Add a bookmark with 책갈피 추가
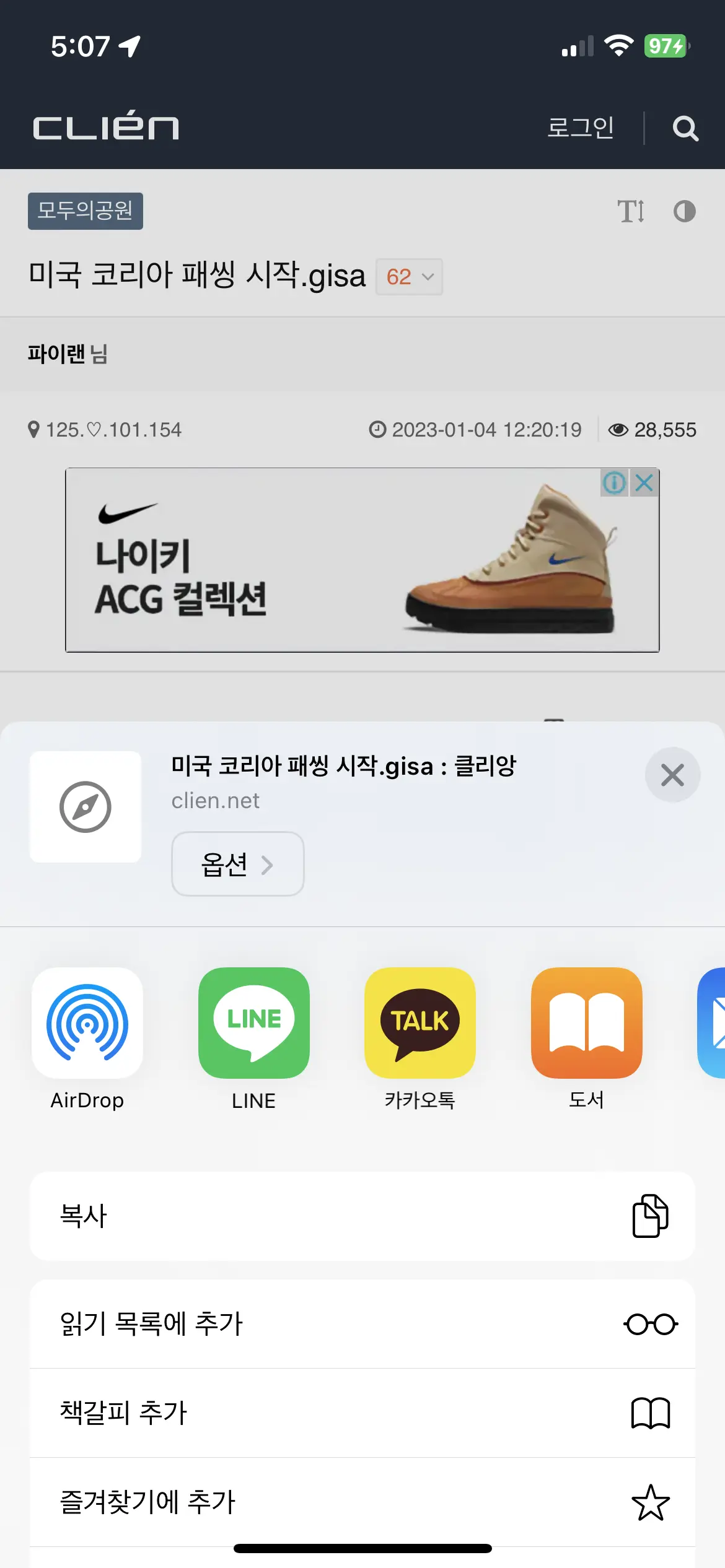 (362, 1413)
